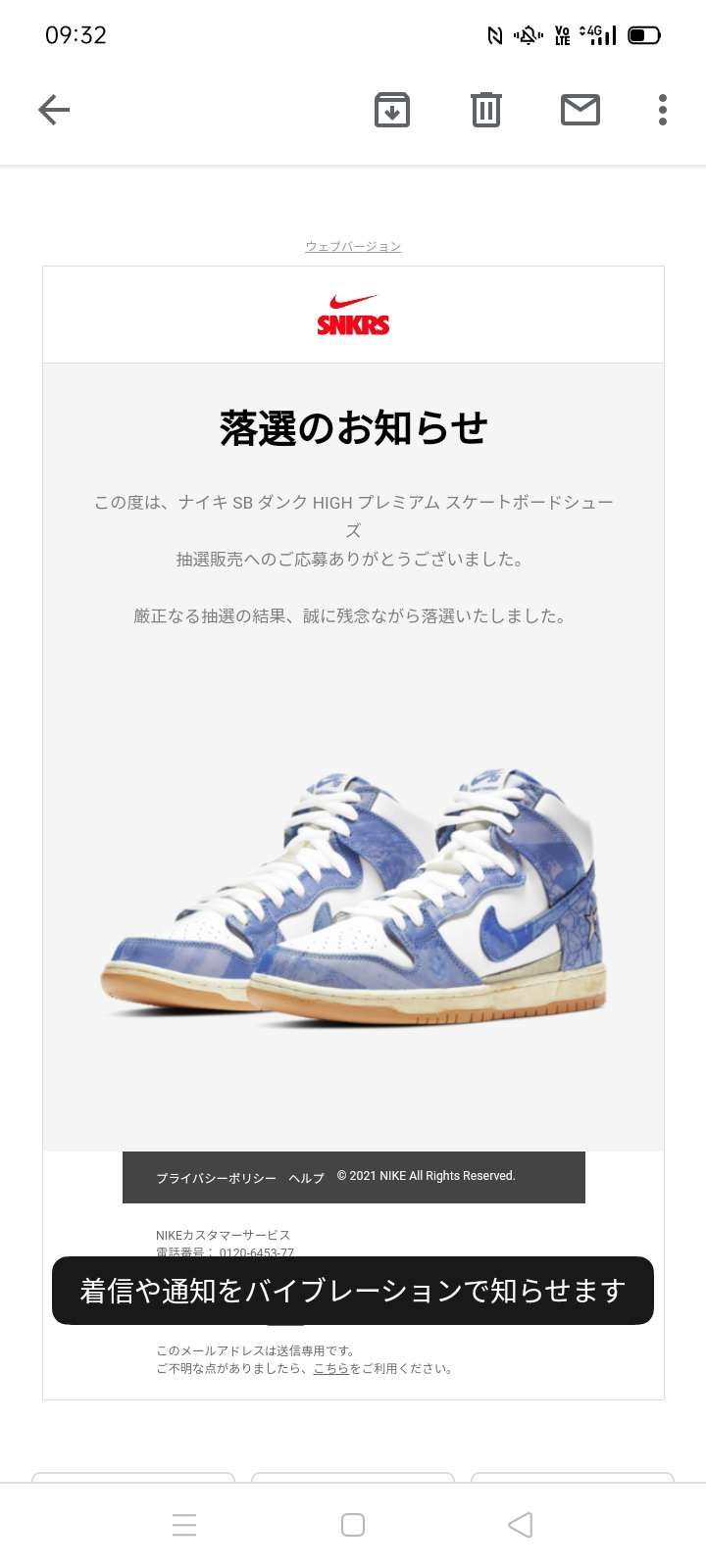Tap the navigation back triangle
The width and height of the screenshot is (706, 1568).
[519, 1525]
